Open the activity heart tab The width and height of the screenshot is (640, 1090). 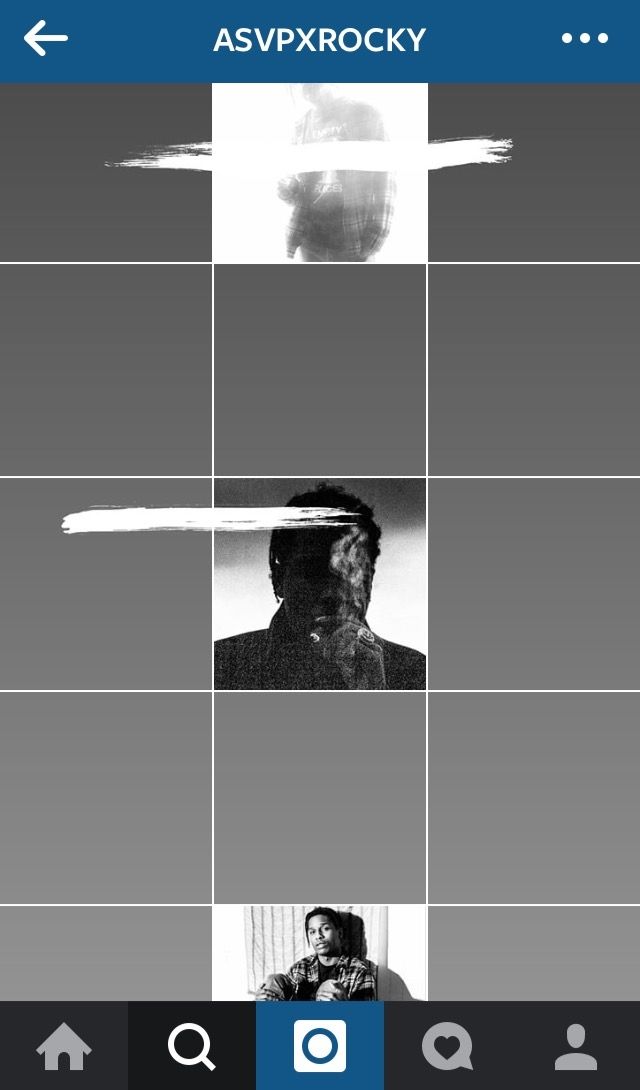tap(447, 1046)
